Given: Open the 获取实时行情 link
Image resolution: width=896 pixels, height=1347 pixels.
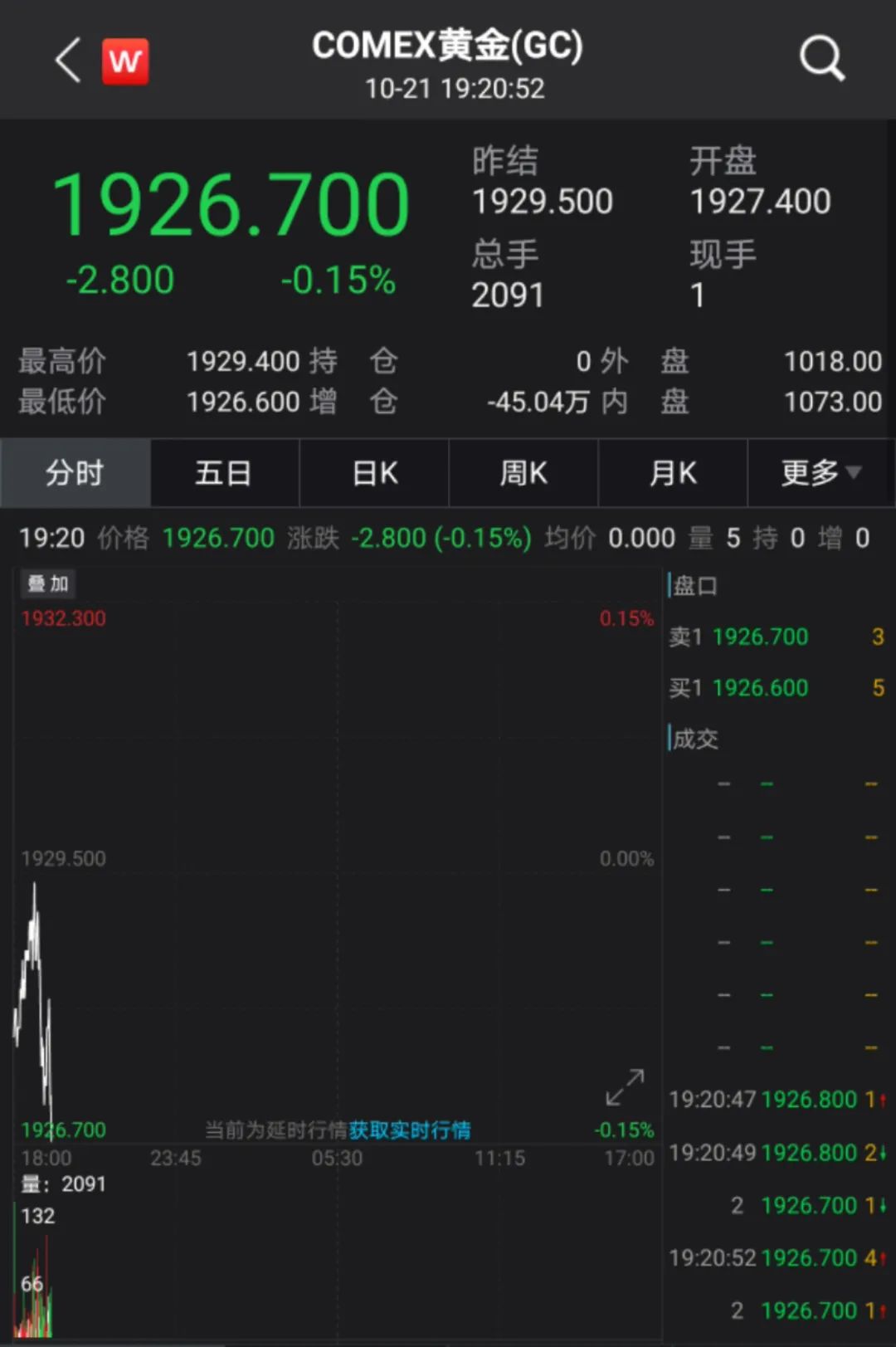Looking at the screenshot, I should click(x=410, y=1130).
